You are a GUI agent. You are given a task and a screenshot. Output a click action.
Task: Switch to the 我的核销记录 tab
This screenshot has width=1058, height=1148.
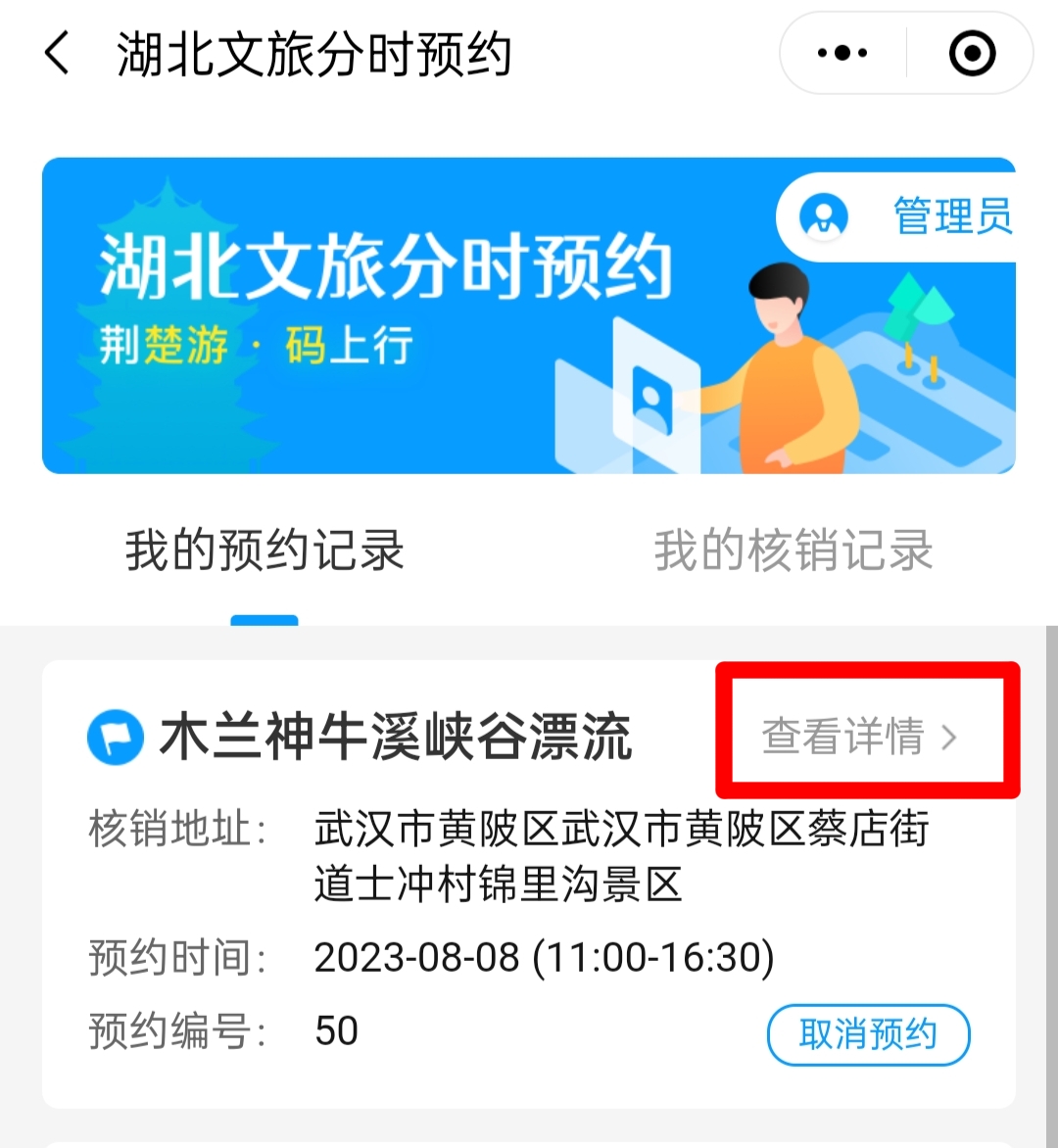[793, 550]
